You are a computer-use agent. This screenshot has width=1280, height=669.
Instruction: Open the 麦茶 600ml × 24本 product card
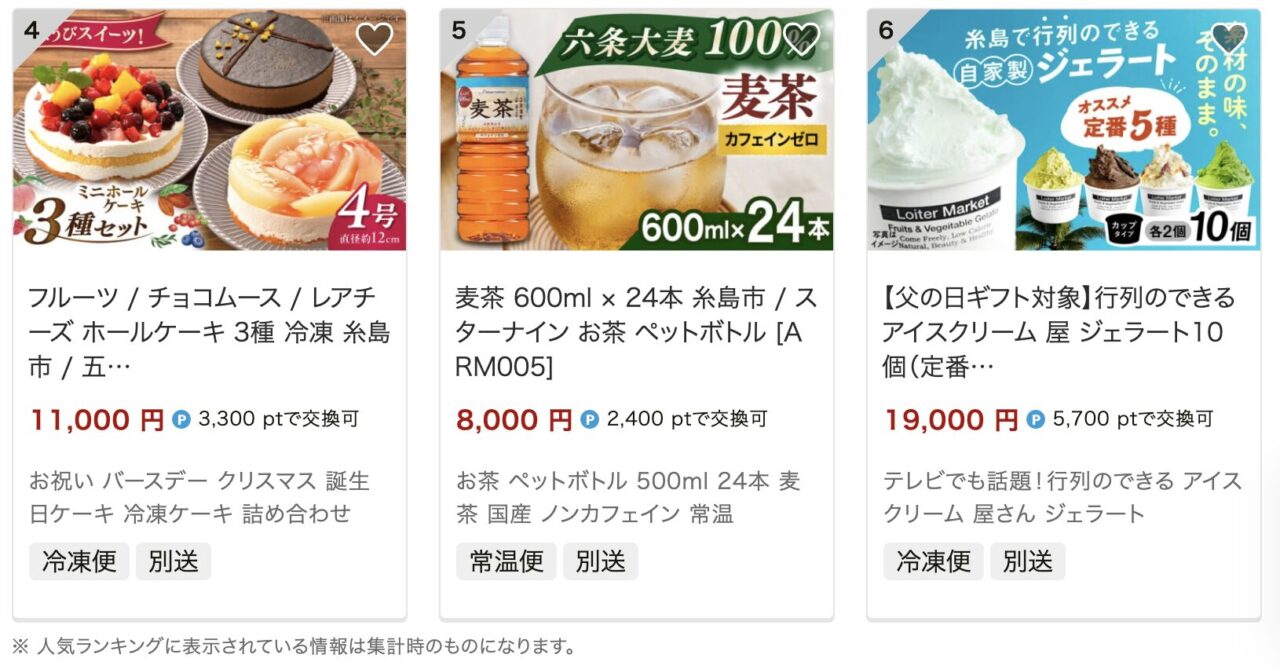coord(636,331)
